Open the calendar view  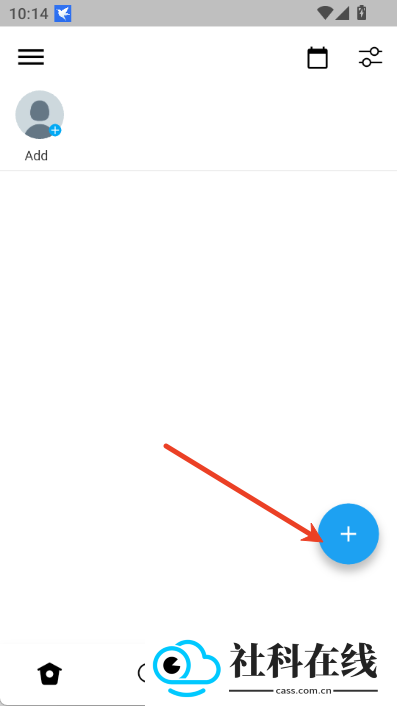[x=317, y=58]
